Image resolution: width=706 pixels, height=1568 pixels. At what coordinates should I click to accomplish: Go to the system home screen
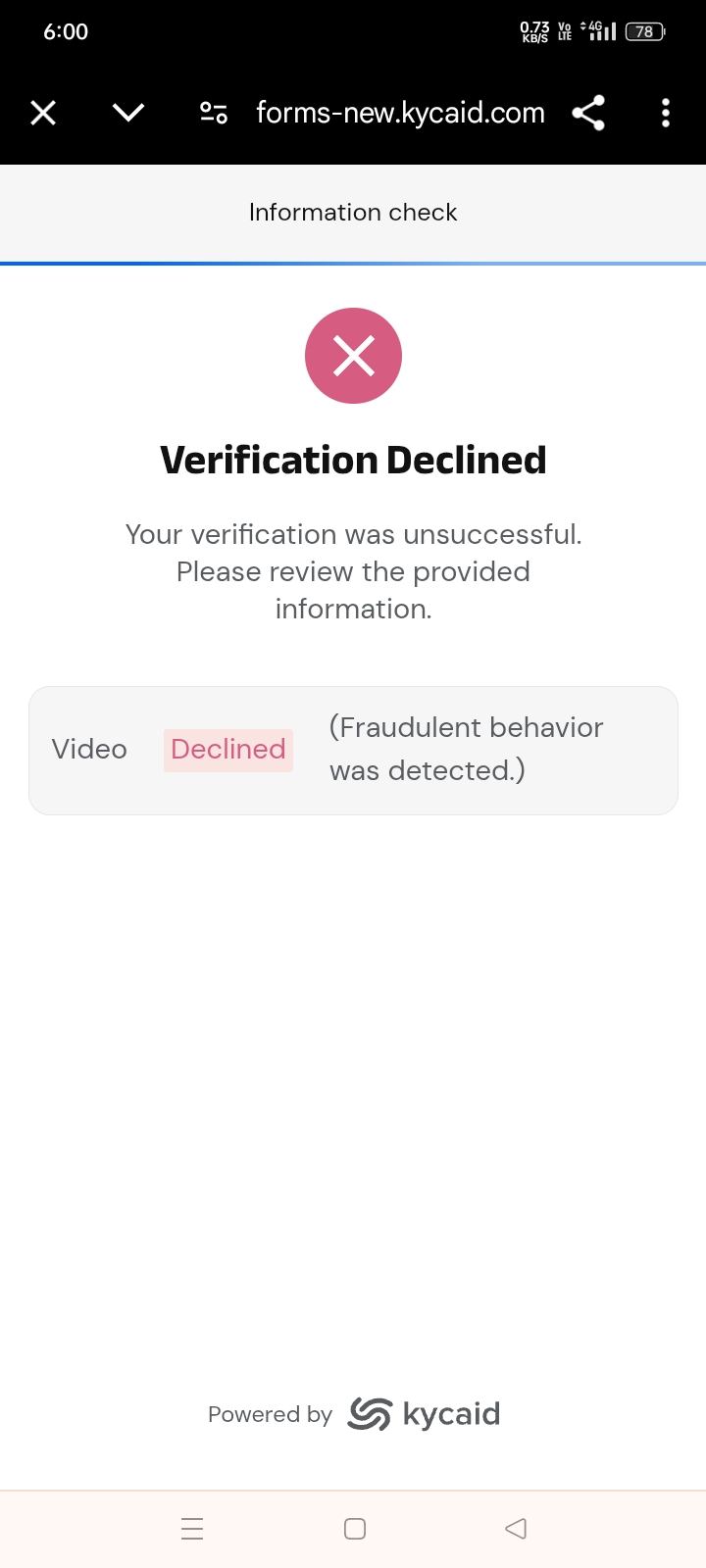(x=355, y=1529)
